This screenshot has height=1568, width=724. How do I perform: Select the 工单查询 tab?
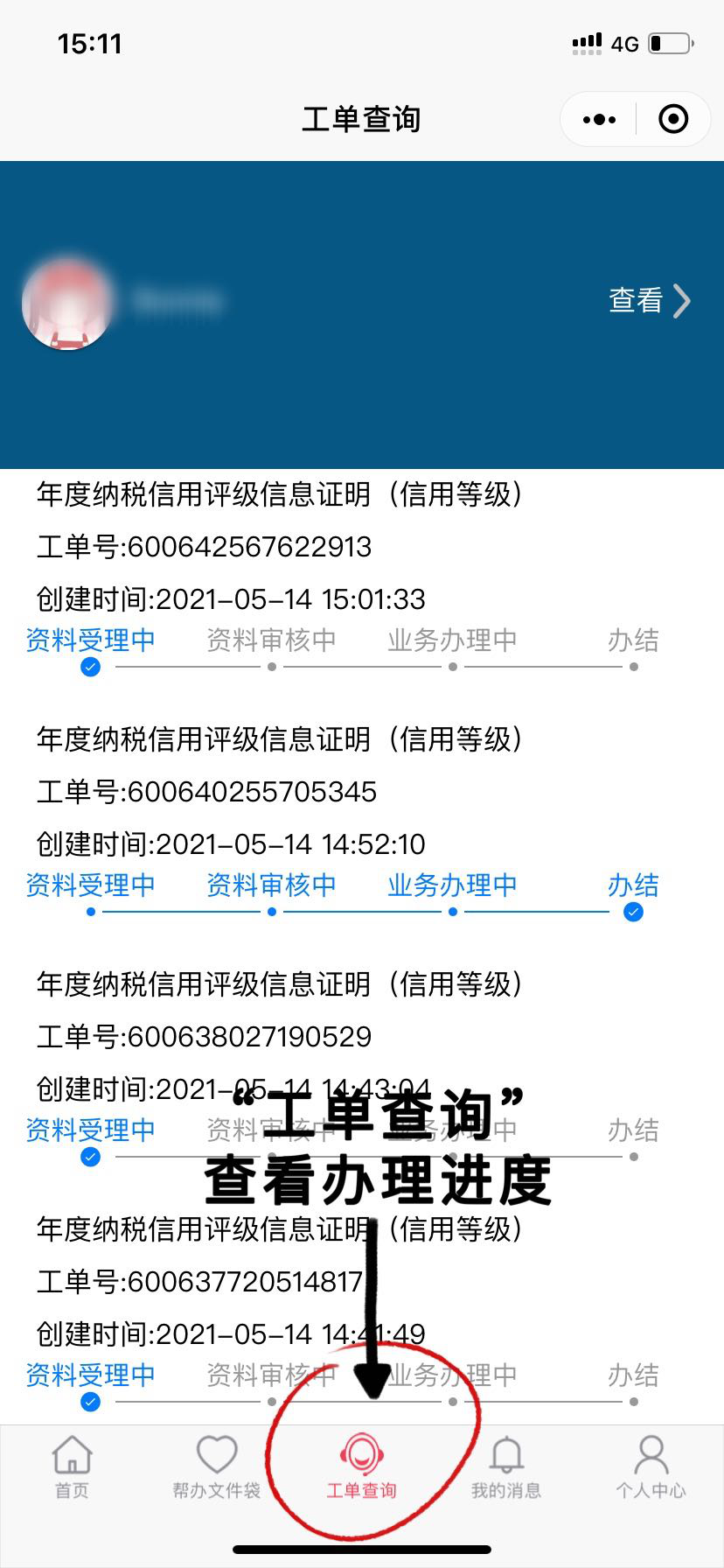(361, 1466)
